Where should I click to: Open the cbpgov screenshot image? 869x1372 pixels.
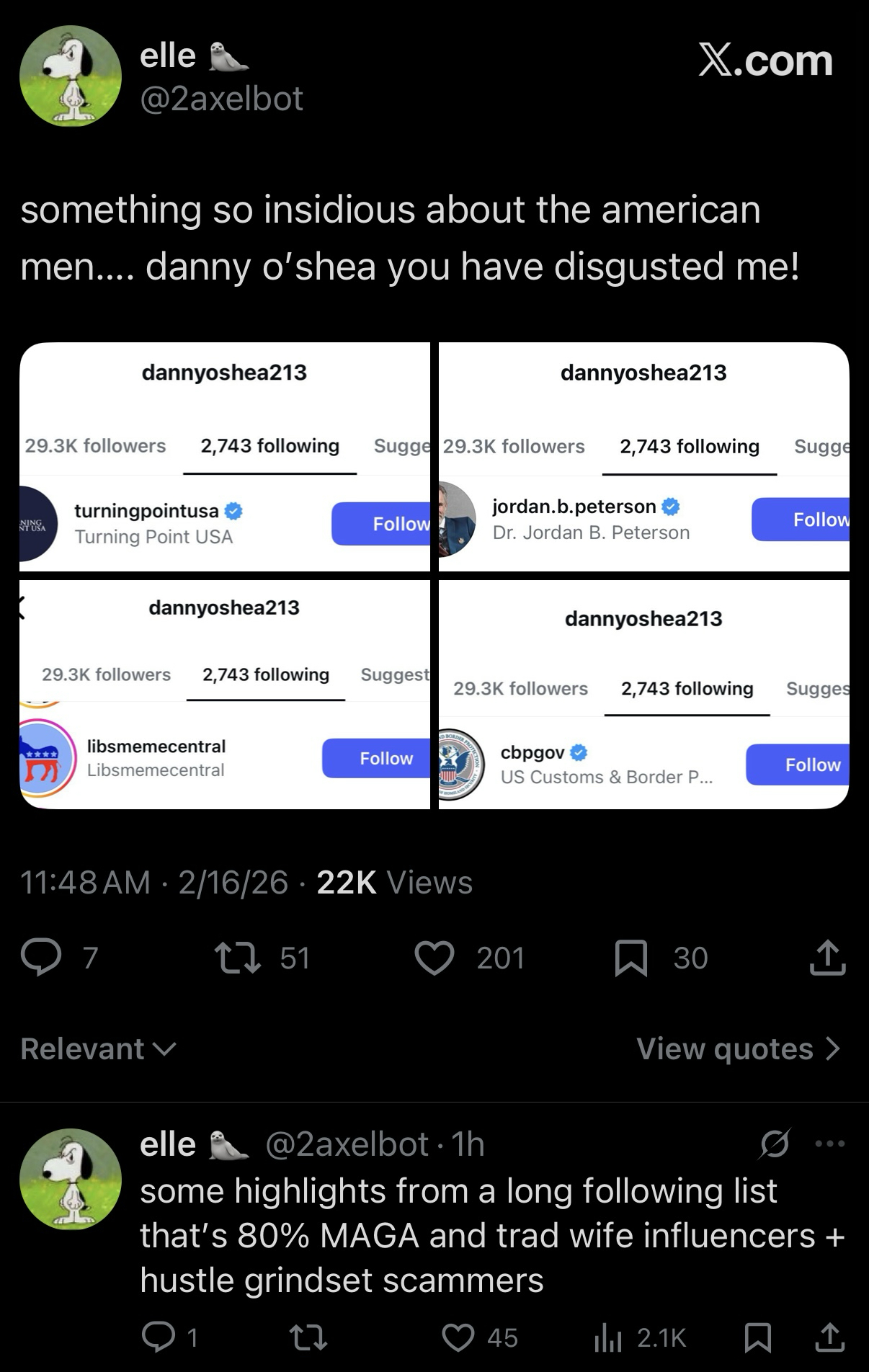coord(643,695)
